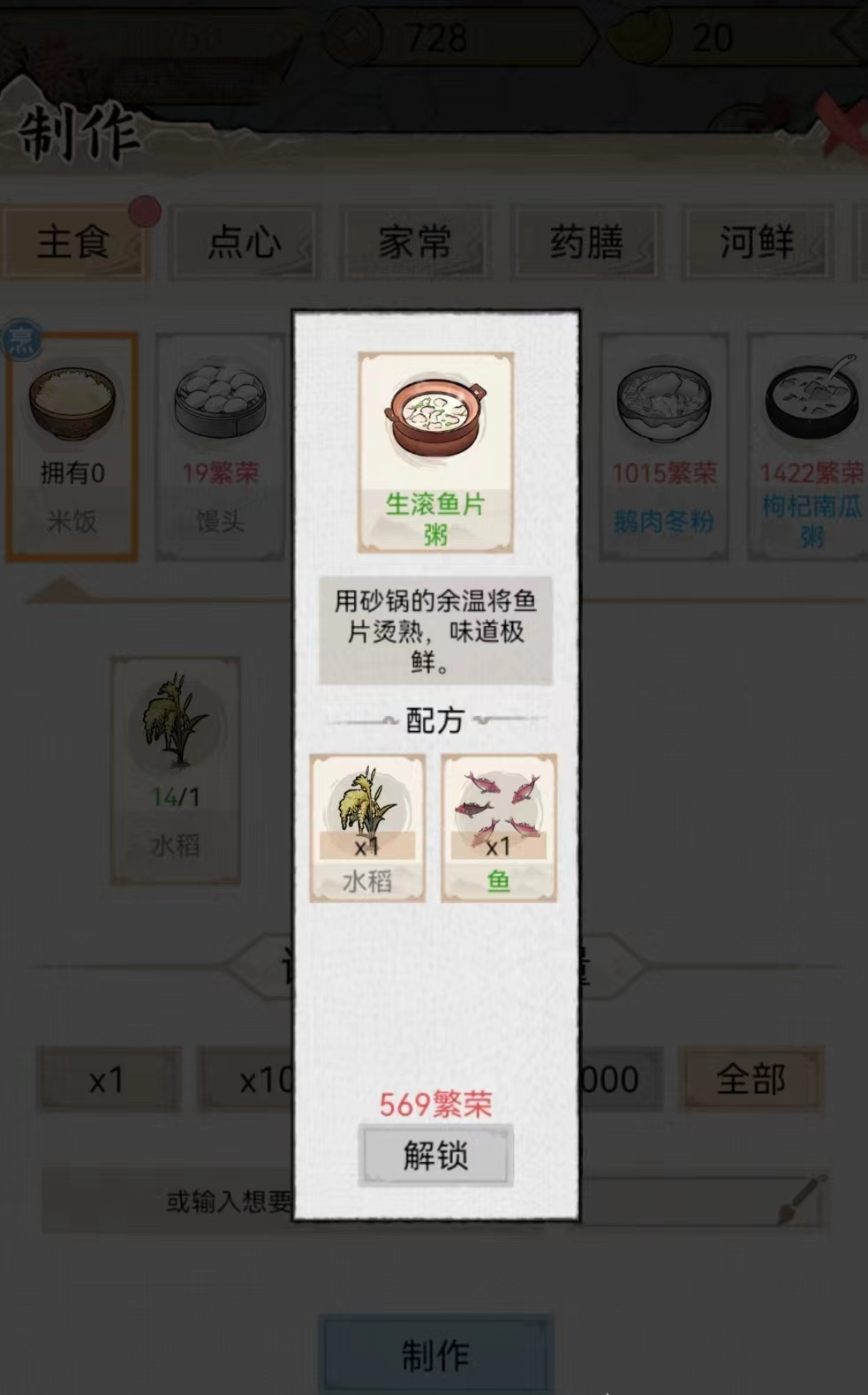Switch to the 河鲜 category tab
Image resolution: width=868 pixels, height=1395 pixels.
[757, 242]
